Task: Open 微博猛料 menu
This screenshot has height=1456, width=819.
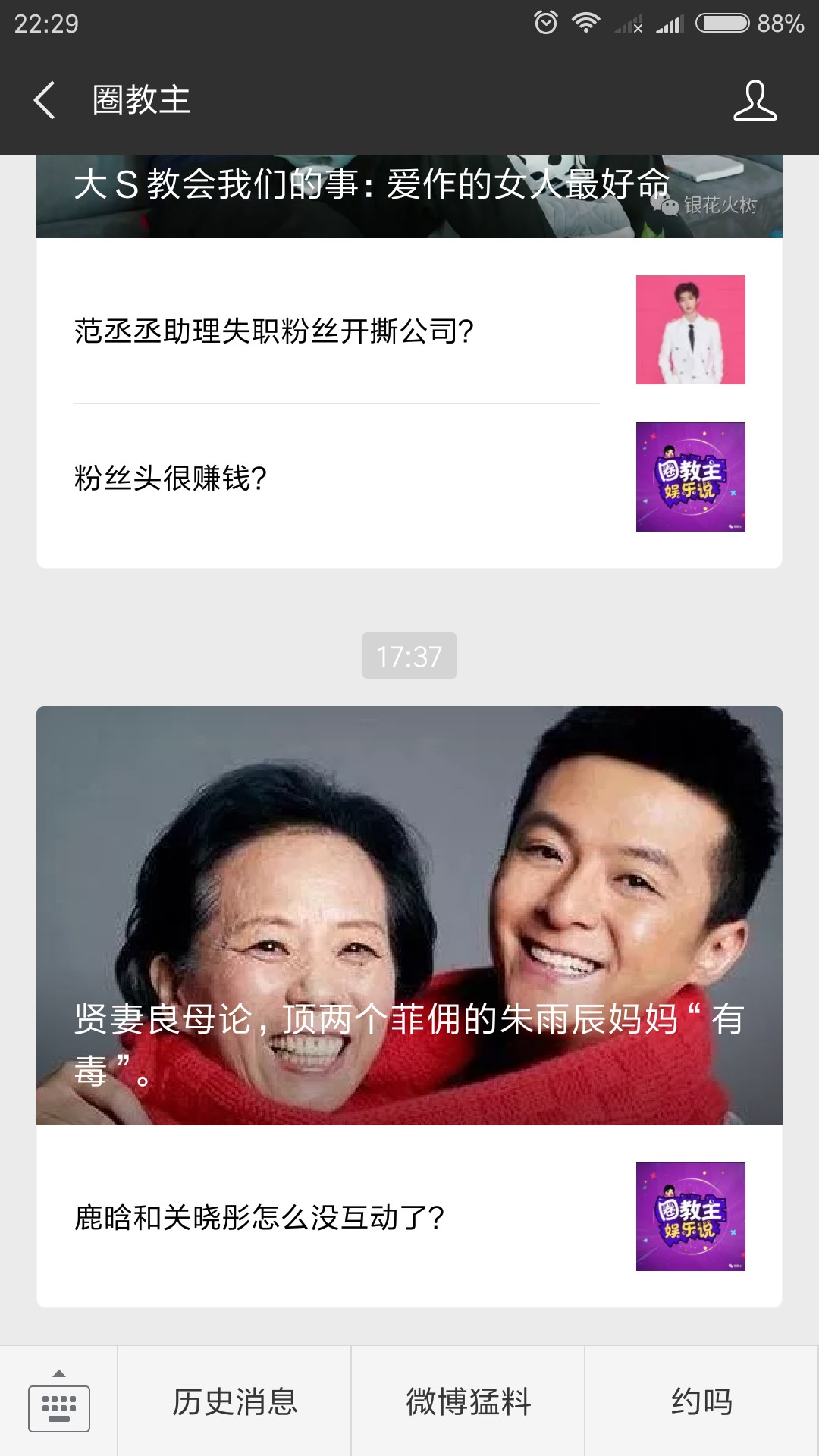Action: pyautogui.click(x=468, y=1401)
